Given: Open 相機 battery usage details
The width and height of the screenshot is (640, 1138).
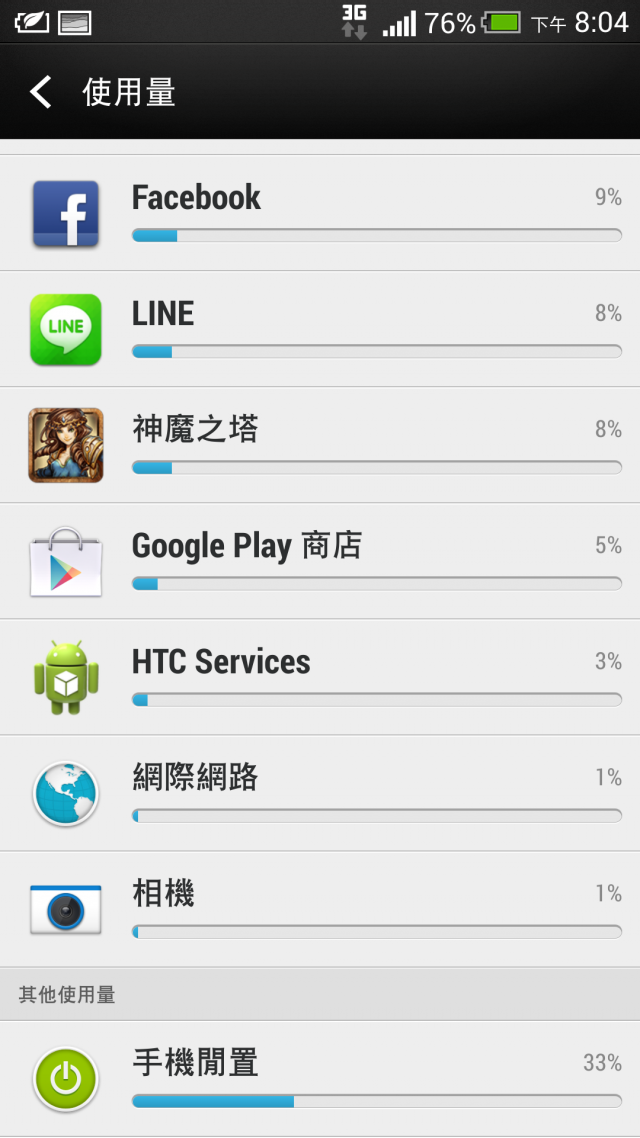Looking at the screenshot, I should click(320, 909).
